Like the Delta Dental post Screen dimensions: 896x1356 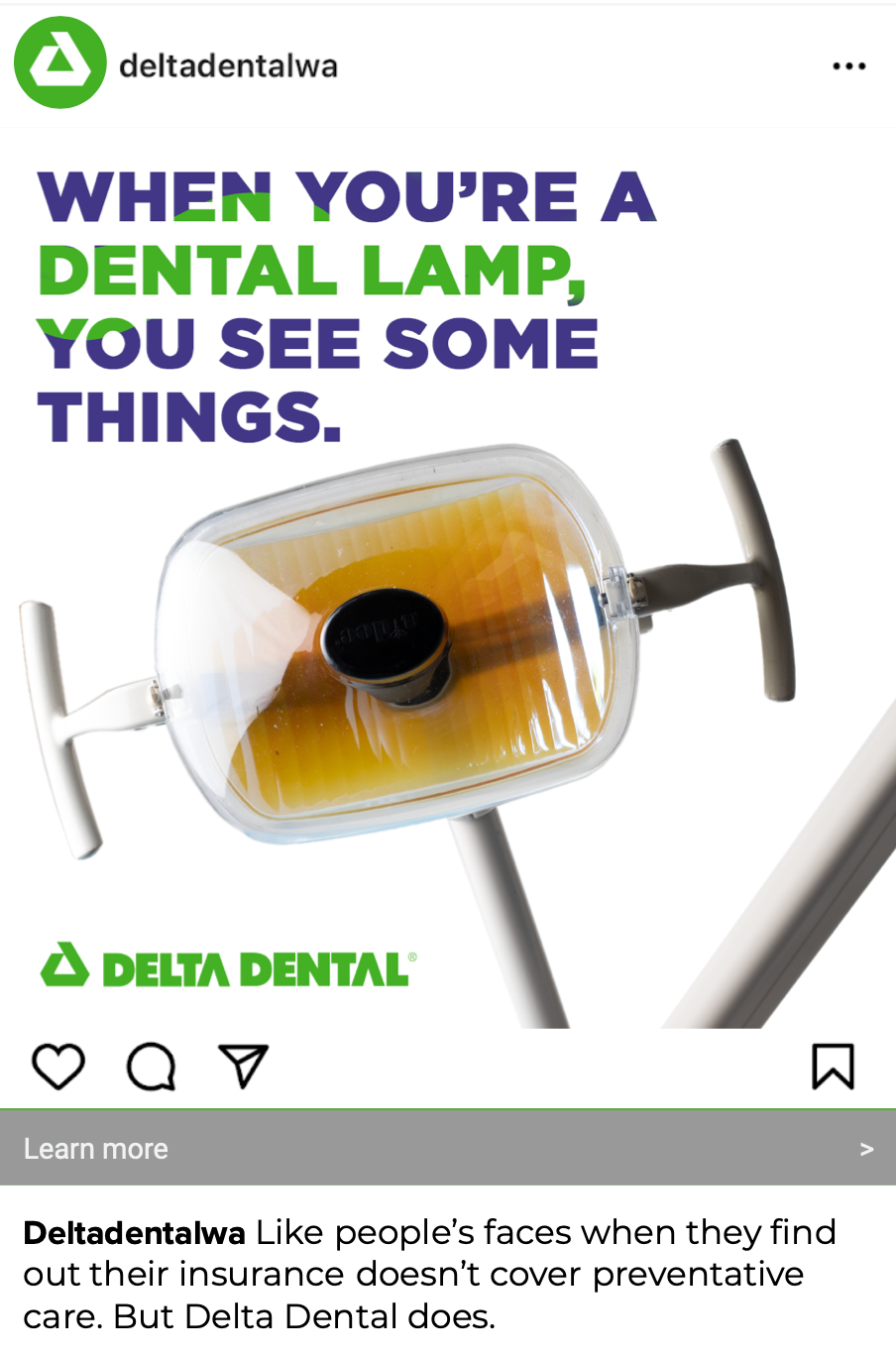58,1067
